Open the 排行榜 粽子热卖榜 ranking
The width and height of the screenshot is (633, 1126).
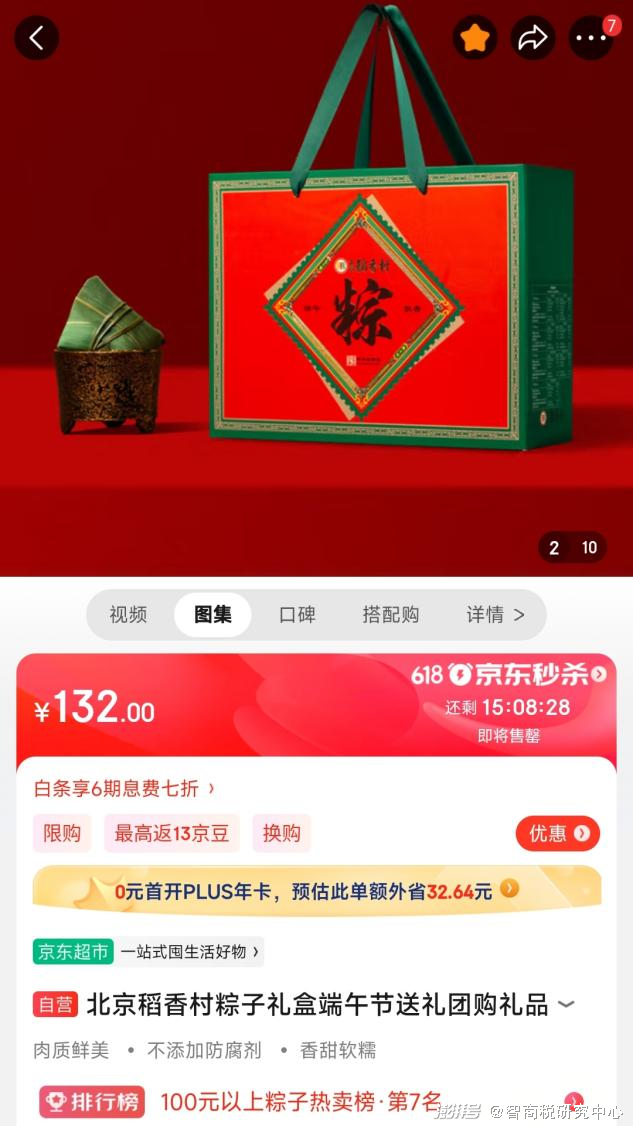[241, 1101]
